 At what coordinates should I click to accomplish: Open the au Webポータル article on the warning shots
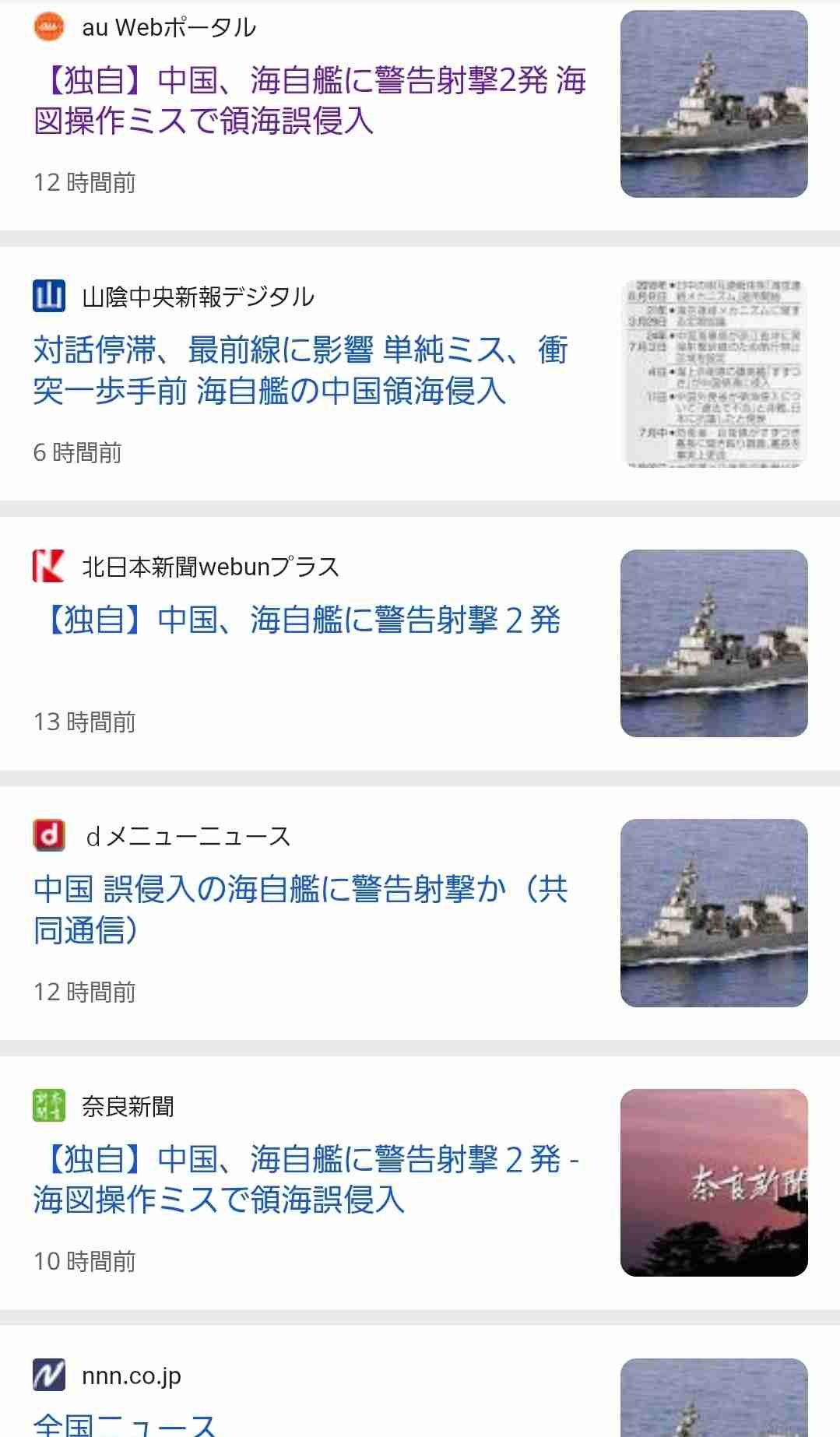[309, 100]
